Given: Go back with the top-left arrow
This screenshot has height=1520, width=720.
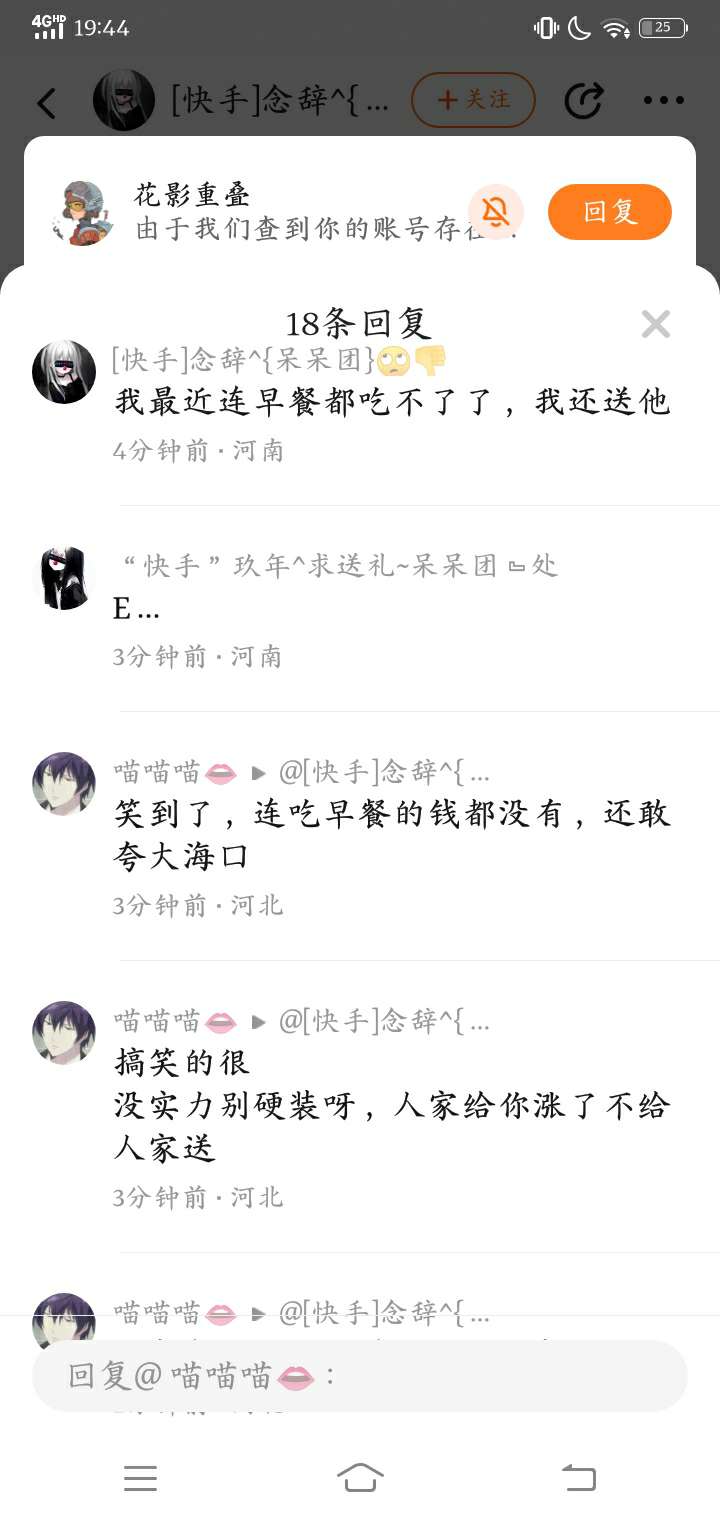Looking at the screenshot, I should 47,102.
